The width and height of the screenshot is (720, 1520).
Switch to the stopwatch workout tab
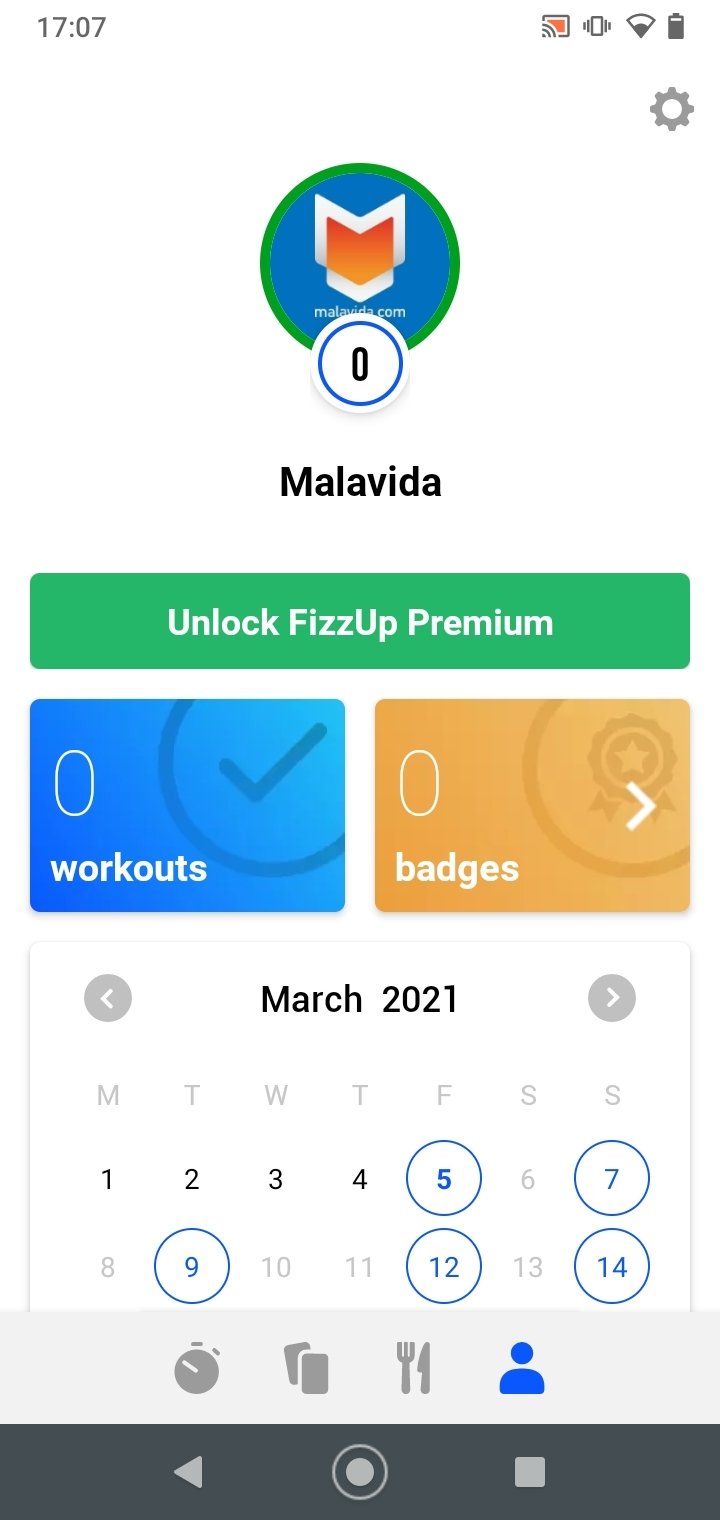tap(197, 1367)
